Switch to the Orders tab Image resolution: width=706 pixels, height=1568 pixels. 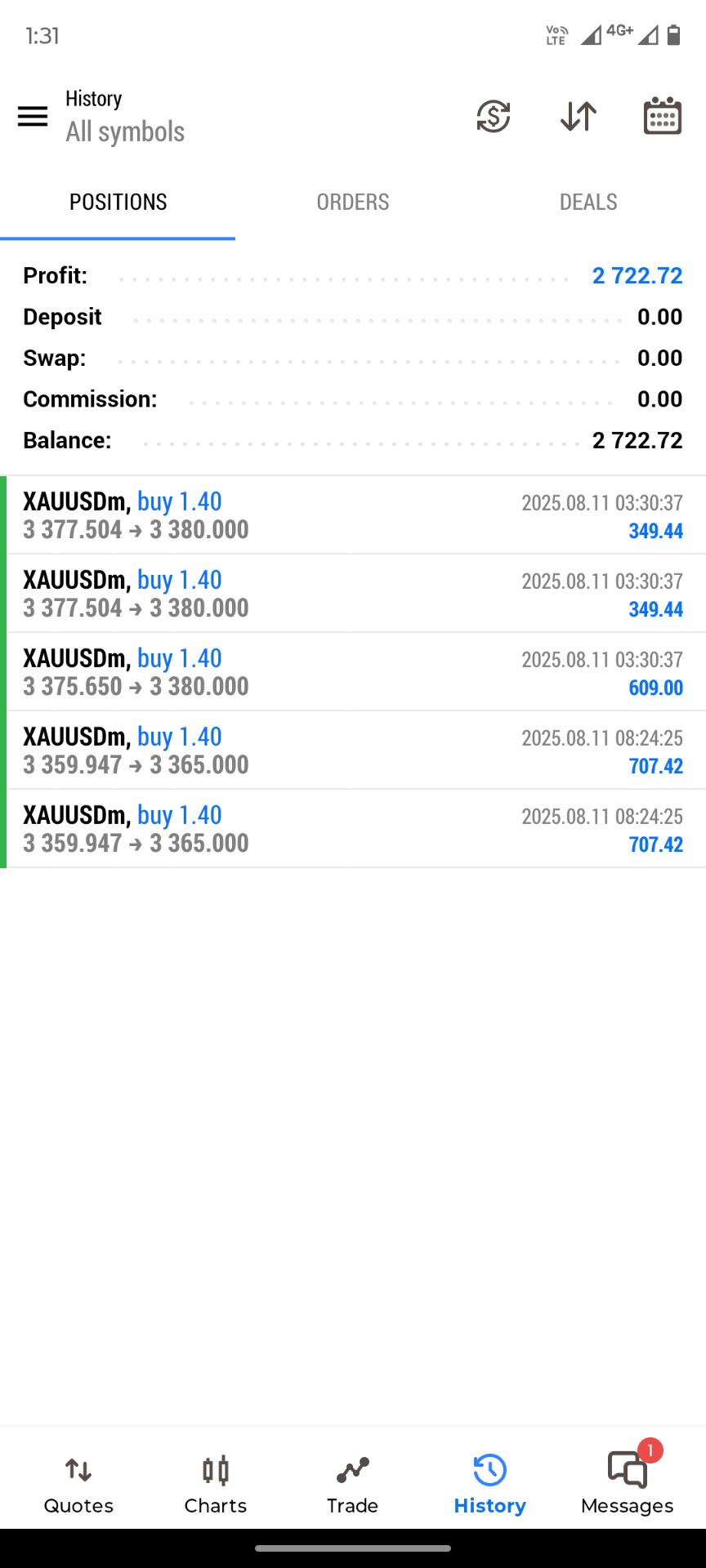[x=353, y=202]
